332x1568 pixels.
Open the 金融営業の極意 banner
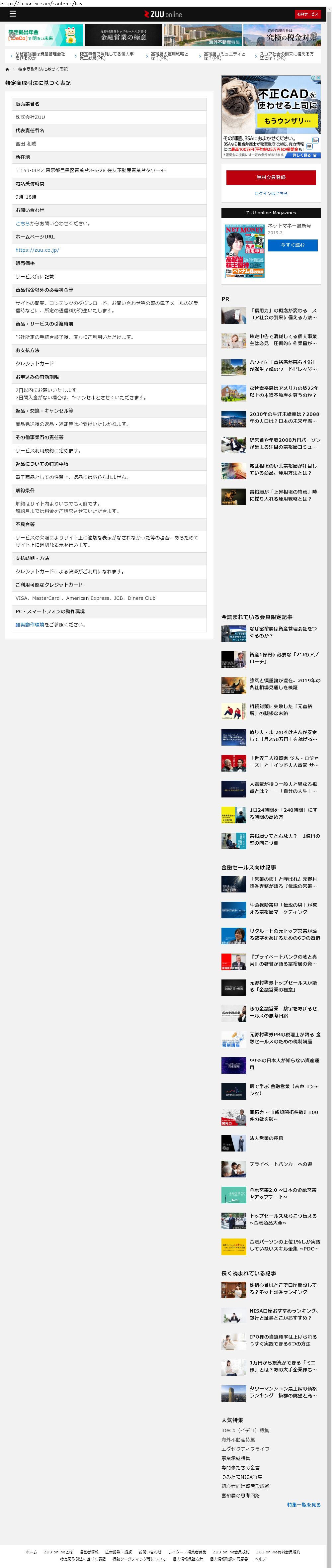[x=124, y=35]
